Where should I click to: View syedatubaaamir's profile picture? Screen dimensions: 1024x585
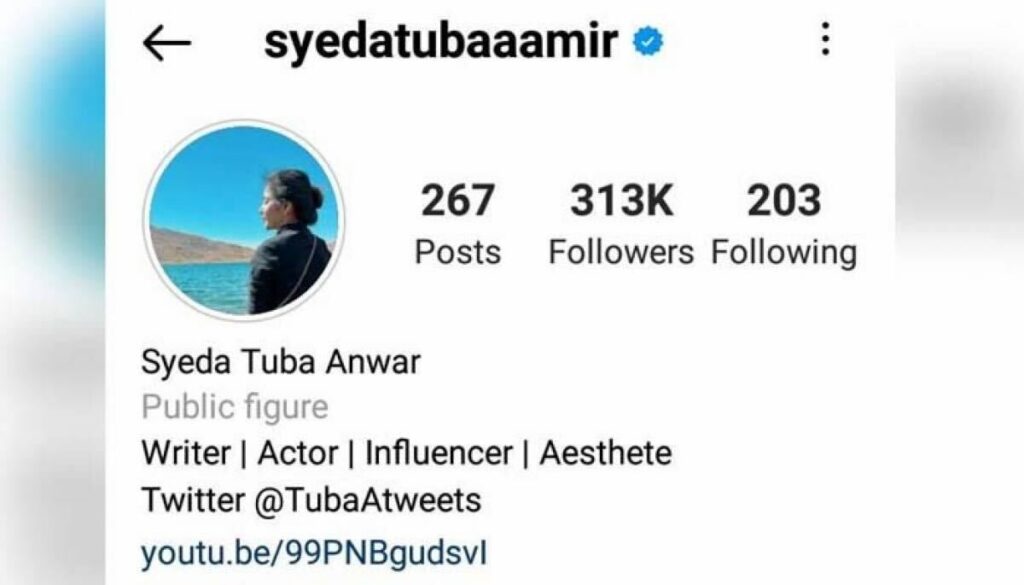point(243,220)
